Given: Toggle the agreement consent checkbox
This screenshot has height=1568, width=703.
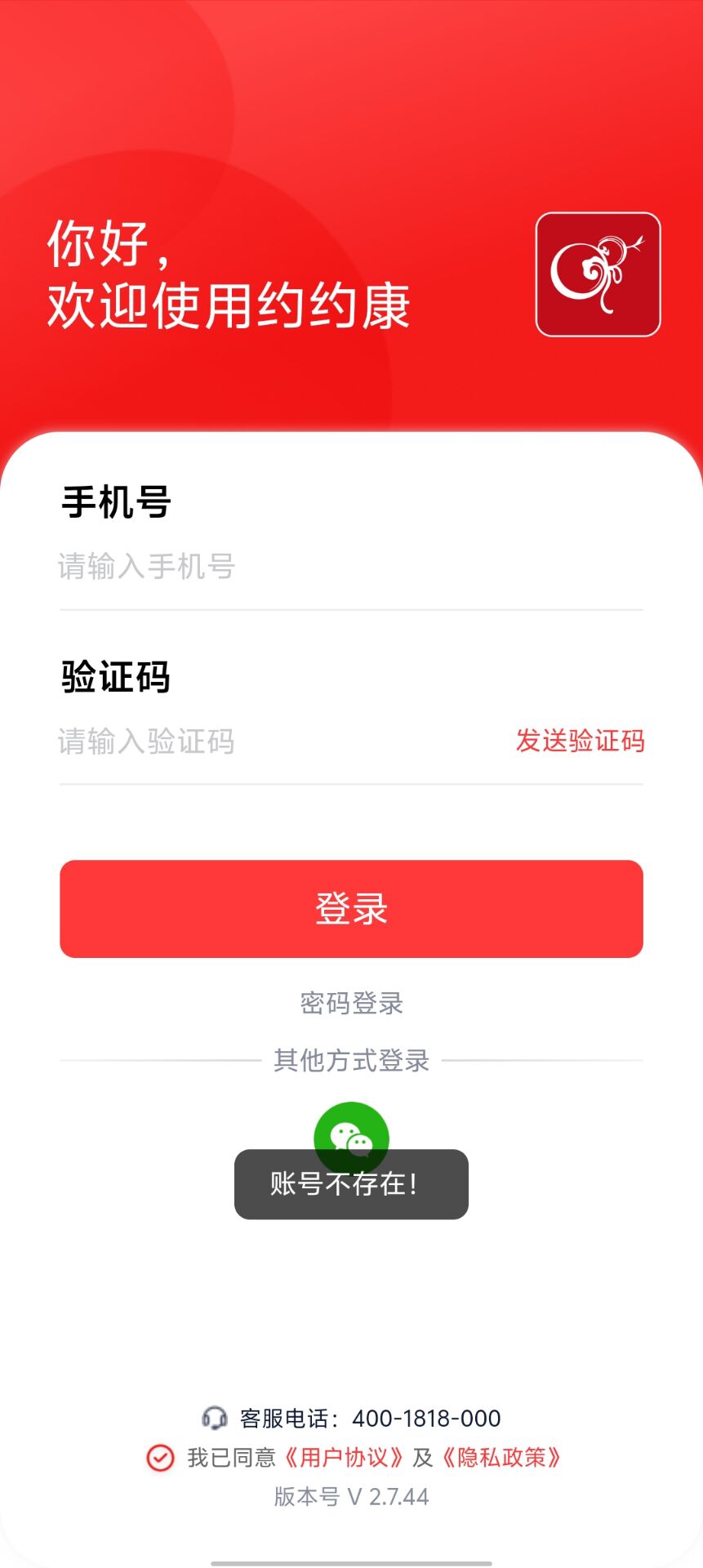Looking at the screenshot, I should tap(160, 1458).
